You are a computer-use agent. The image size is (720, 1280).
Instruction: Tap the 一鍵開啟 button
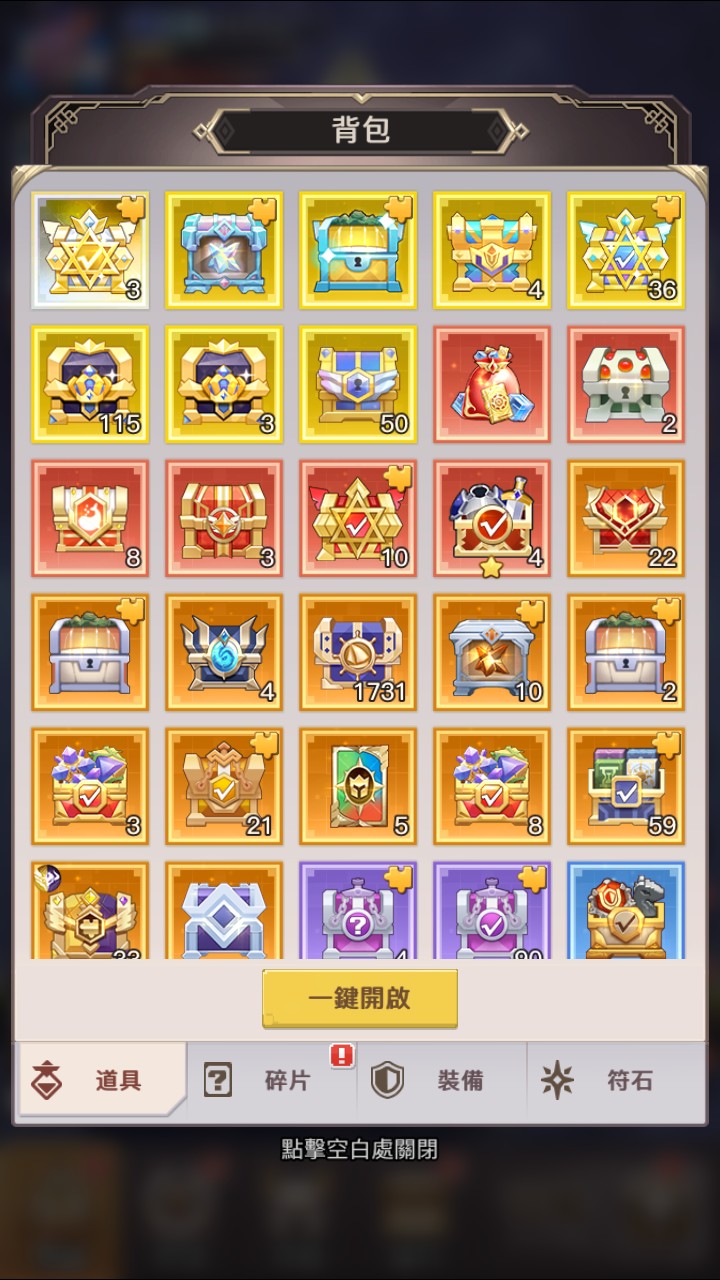pos(360,998)
